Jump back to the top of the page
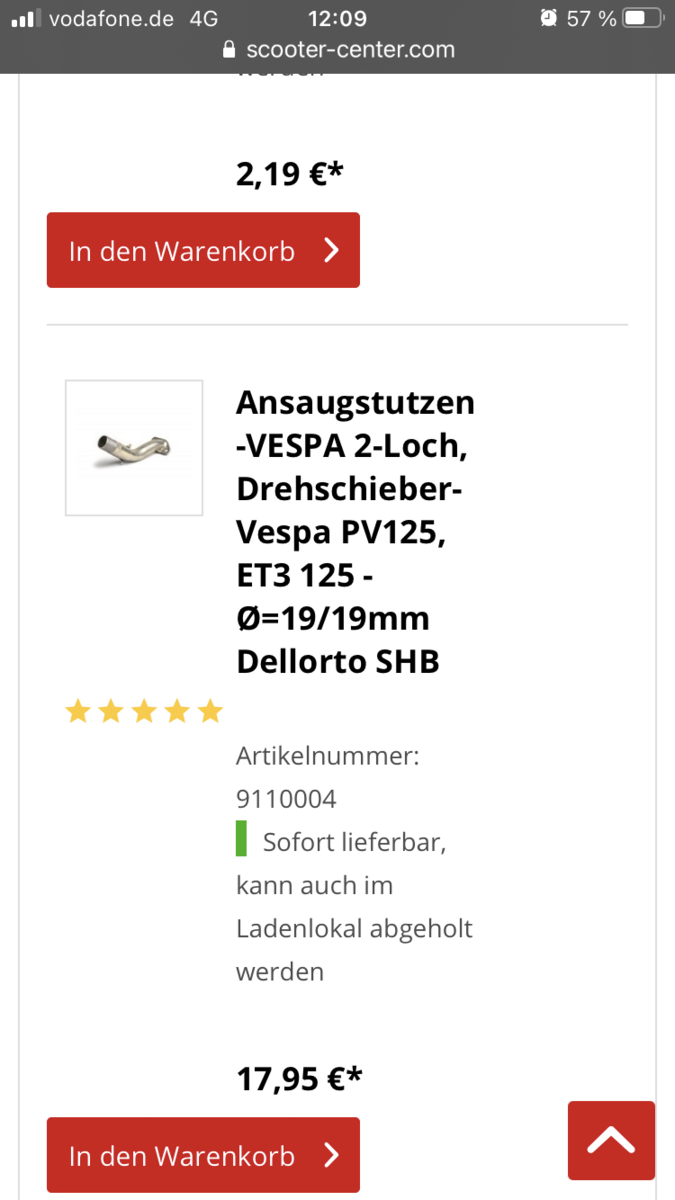Image resolution: width=675 pixels, height=1200 pixels. tap(611, 1140)
